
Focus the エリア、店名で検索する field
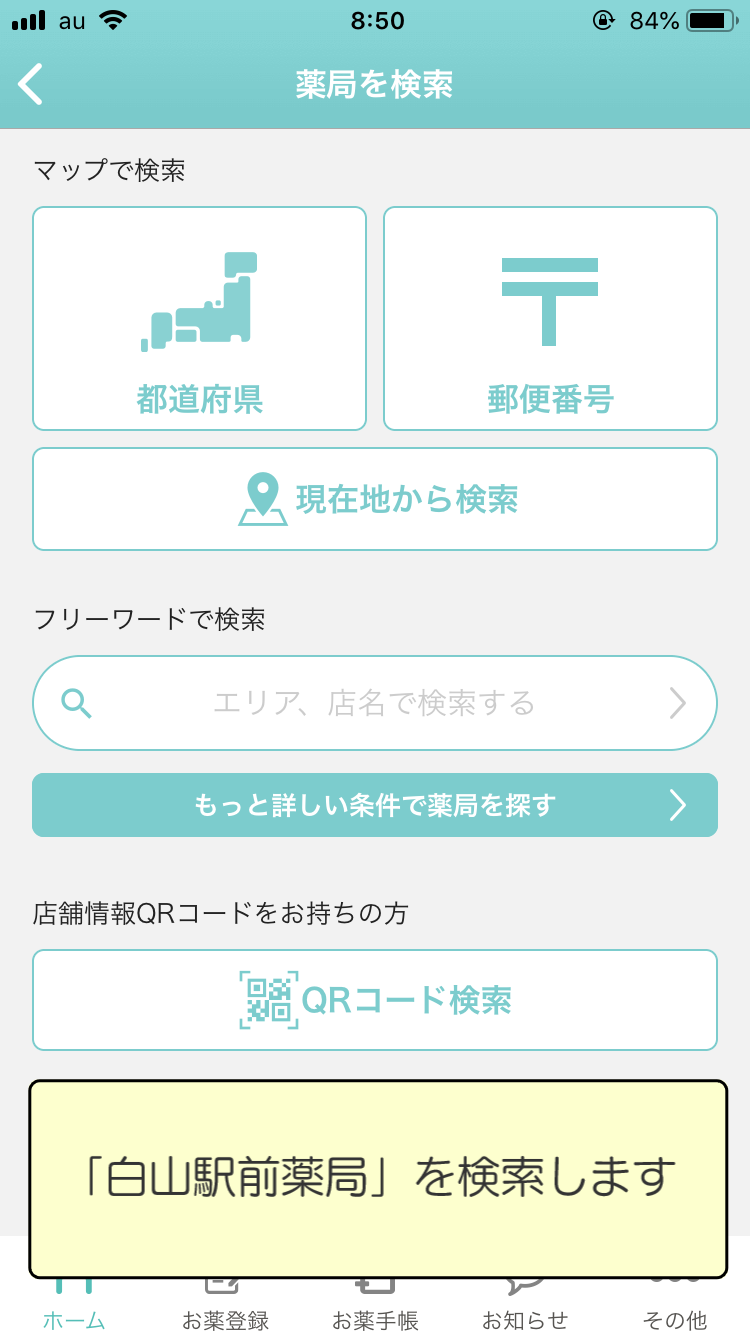[x=375, y=703]
